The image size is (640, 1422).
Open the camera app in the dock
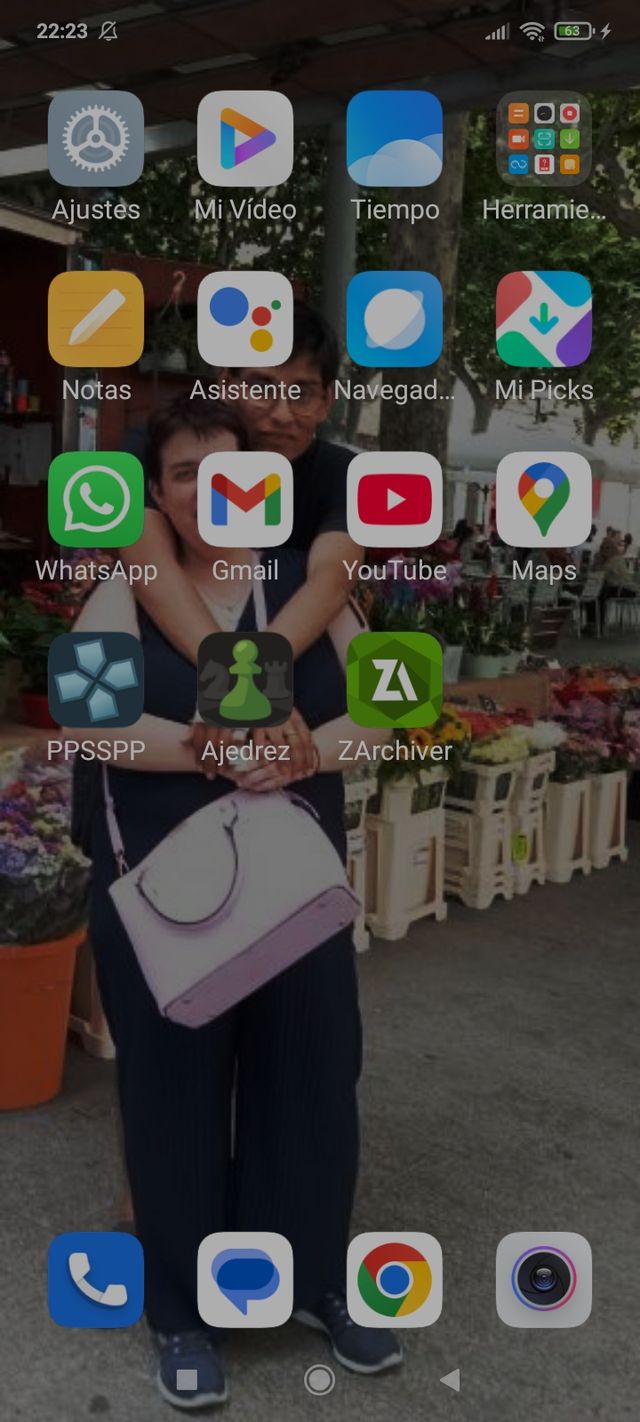[x=543, y=1279]
